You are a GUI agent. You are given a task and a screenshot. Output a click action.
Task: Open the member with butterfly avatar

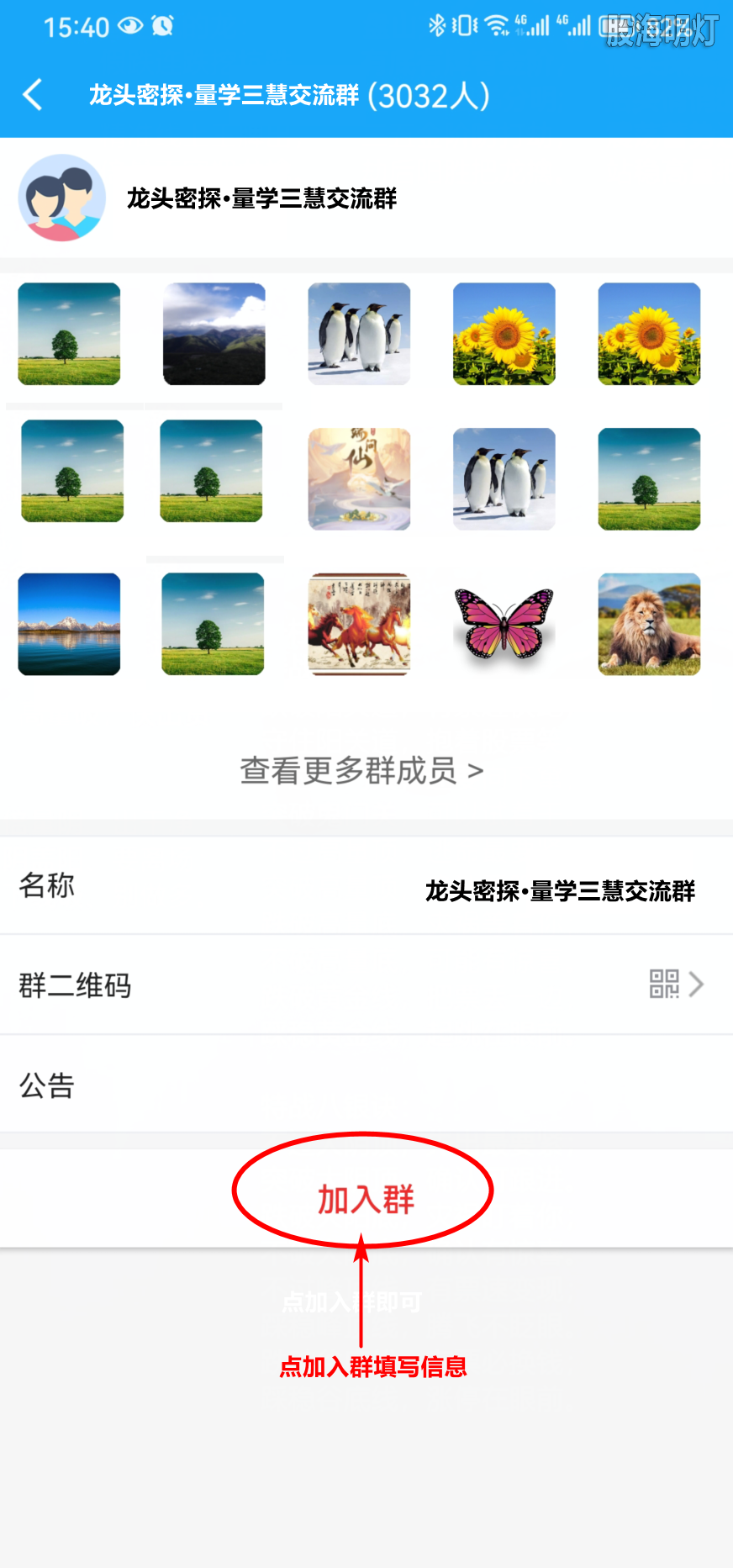(x=504, y=625)
